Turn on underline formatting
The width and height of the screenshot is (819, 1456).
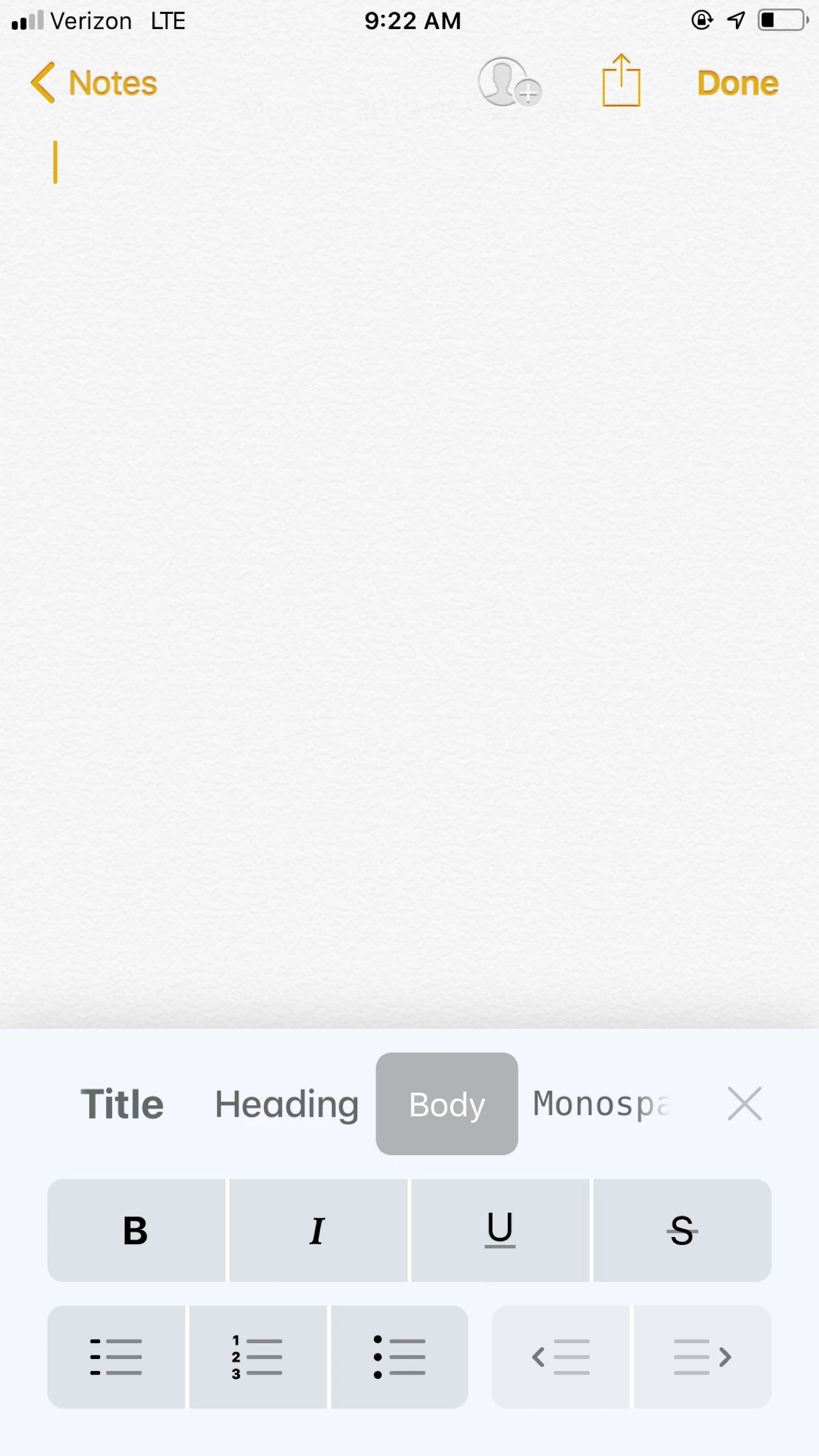pos(500,1230)
